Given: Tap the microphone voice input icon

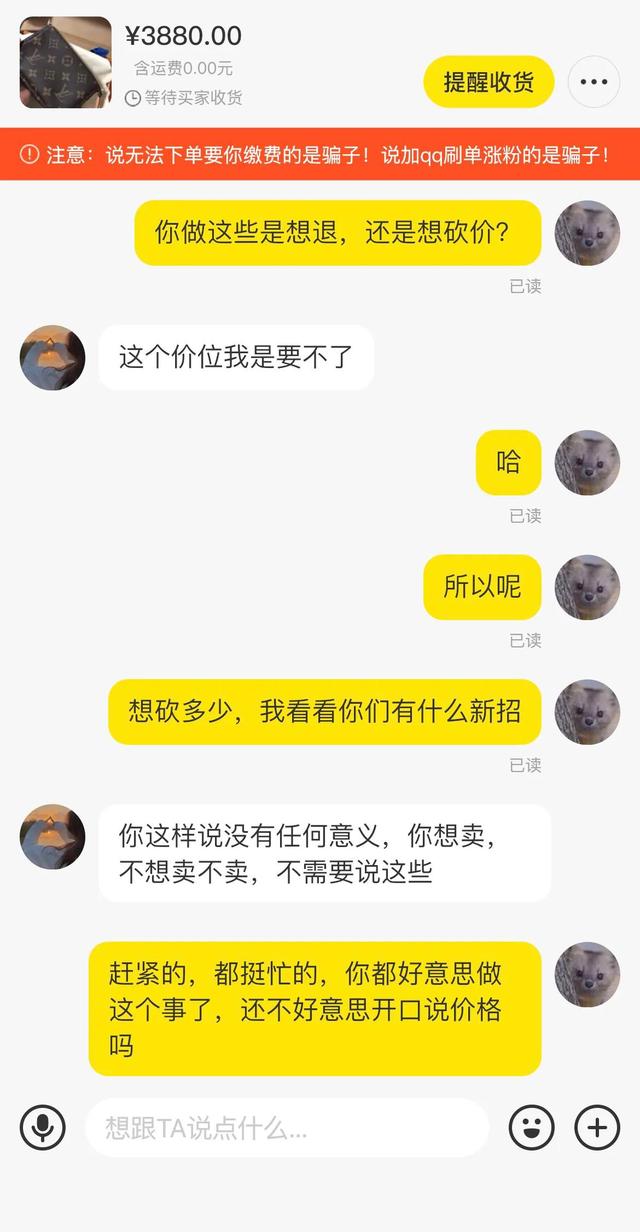Looking at the screenshot, I should pyautogui.click(x=43, y=1128).
